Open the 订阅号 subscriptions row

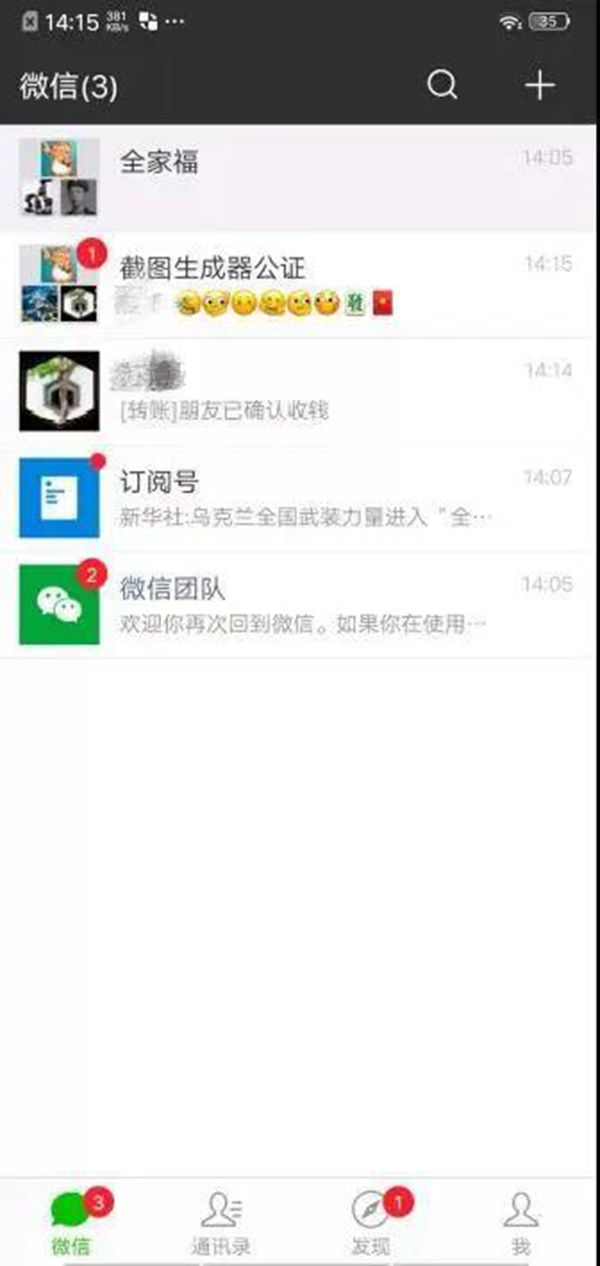coord(300,498)
